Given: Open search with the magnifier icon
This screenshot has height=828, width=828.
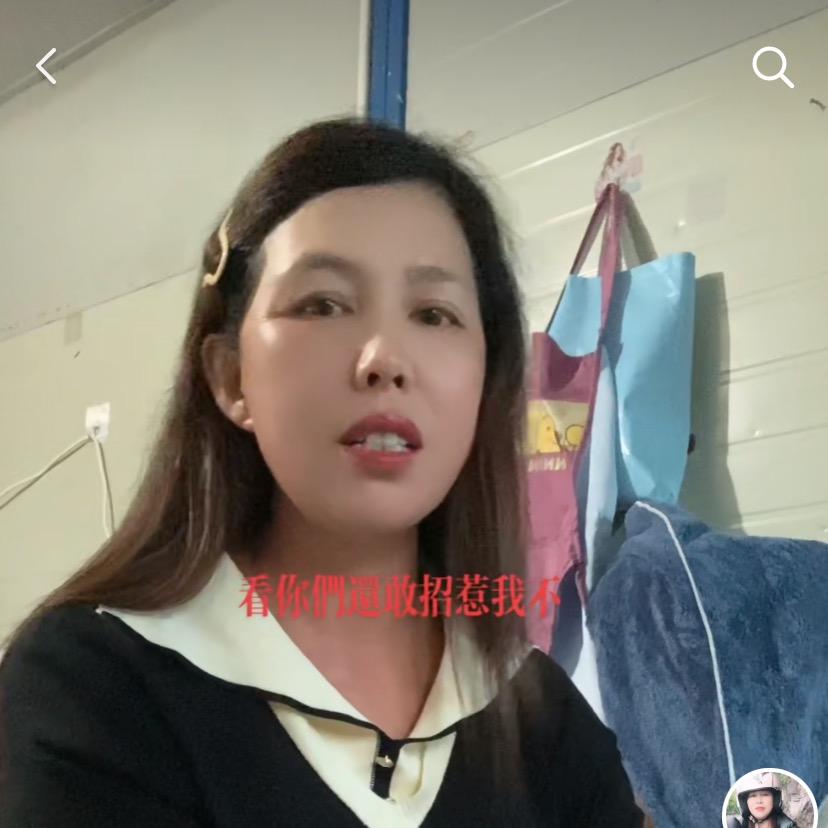Looking at the screenshot, I should point(773,67).
